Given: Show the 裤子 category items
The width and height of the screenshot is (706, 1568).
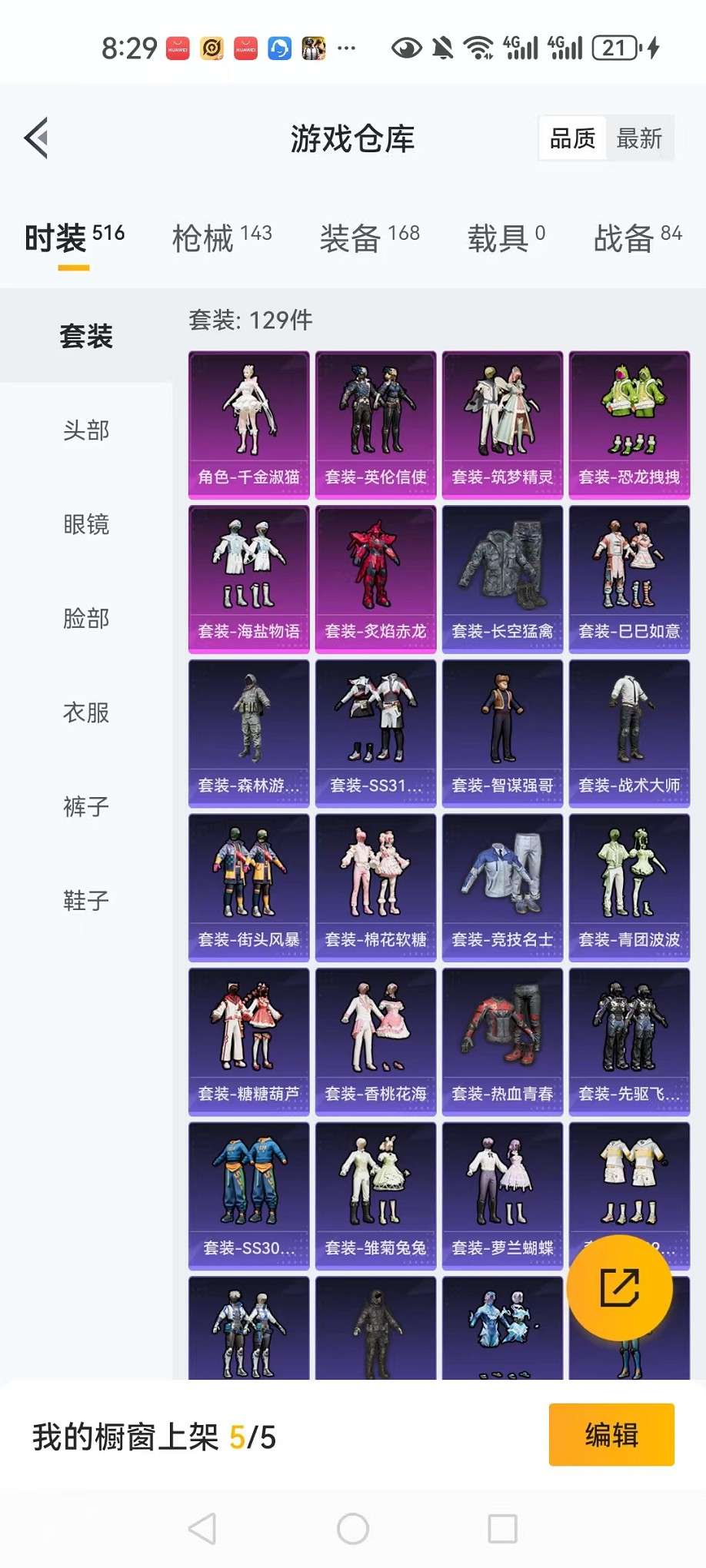Looking at the screenshot, I should point(86,806).
